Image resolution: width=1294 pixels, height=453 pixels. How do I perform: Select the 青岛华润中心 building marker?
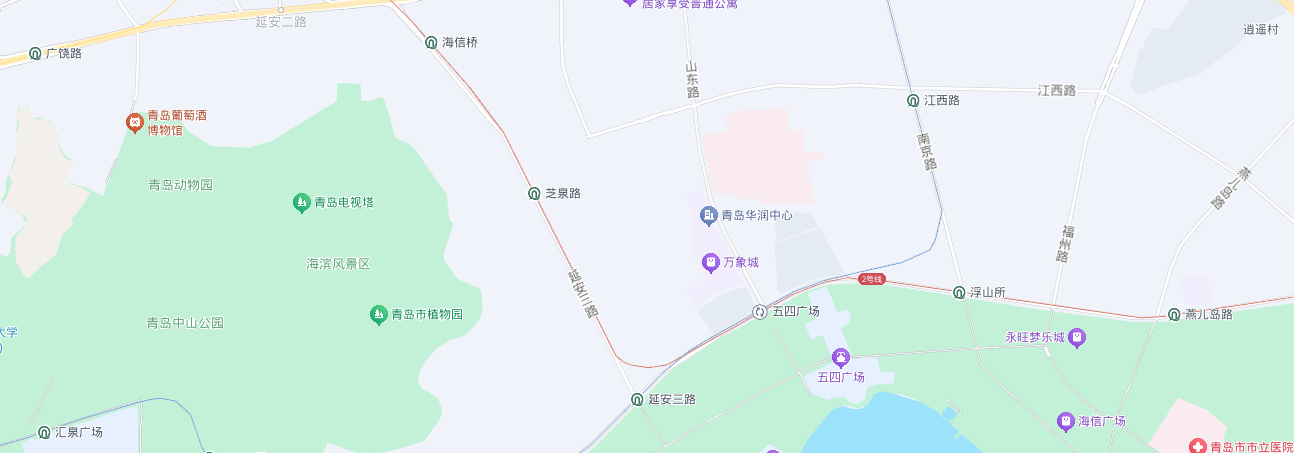click(708, 215)
